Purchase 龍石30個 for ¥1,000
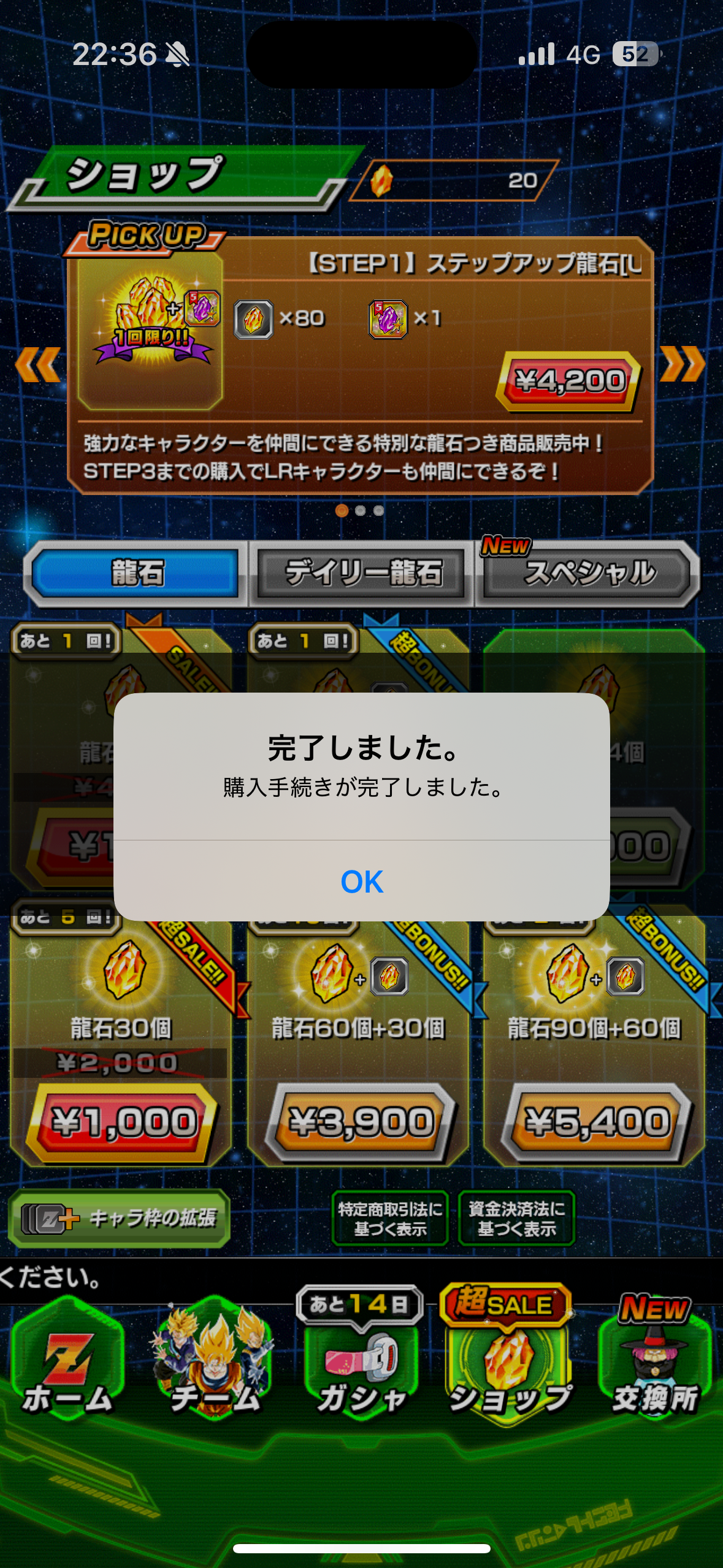This screenshot has height=1568, width=723. click(123, 1121)
